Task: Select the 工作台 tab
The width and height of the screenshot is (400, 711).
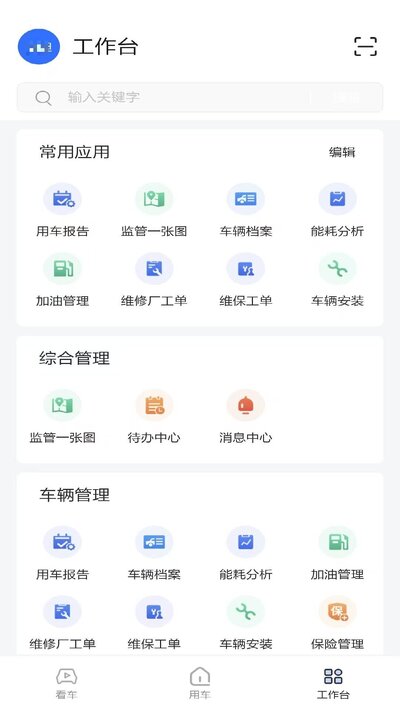Action: (x=333, y=683)
